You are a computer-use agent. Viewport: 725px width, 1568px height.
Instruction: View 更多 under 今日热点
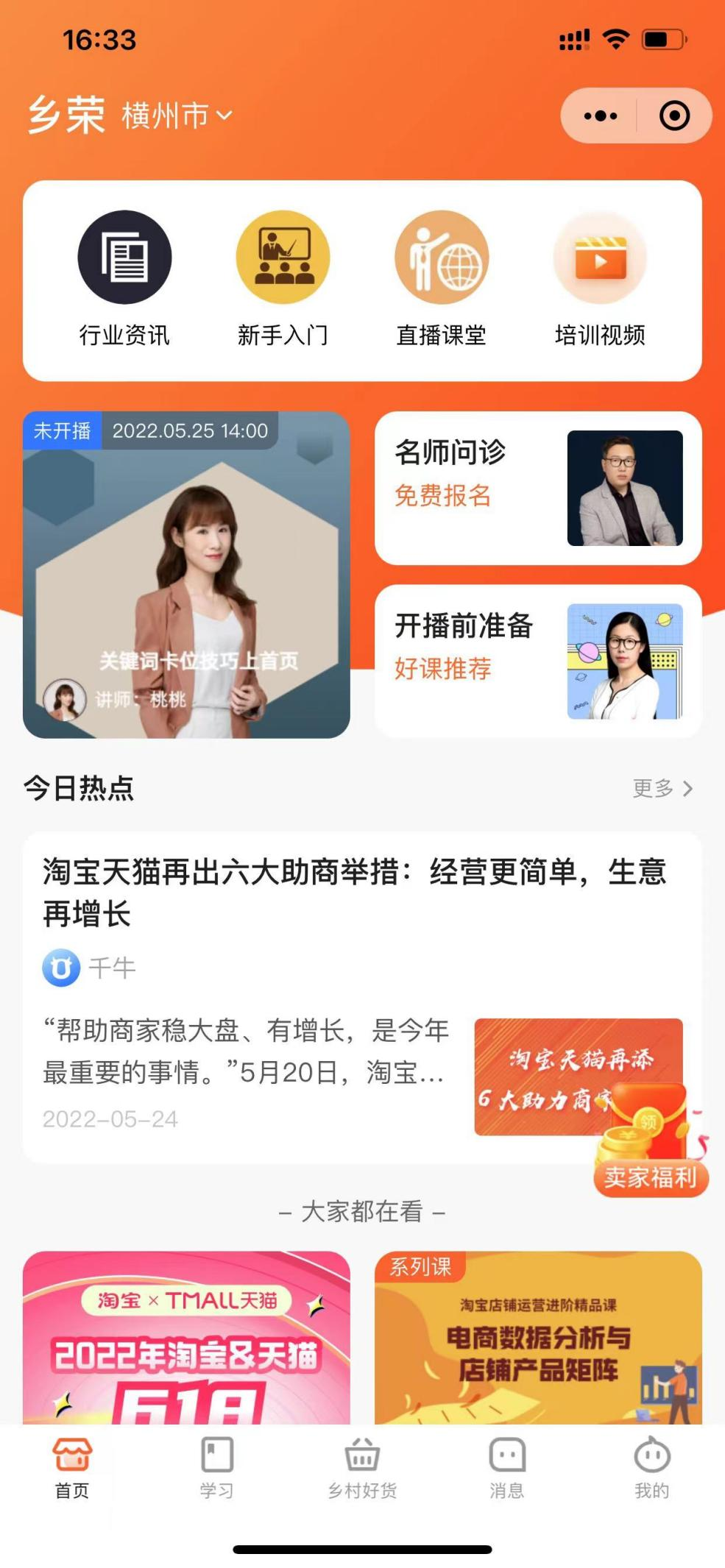click(662, 788)
